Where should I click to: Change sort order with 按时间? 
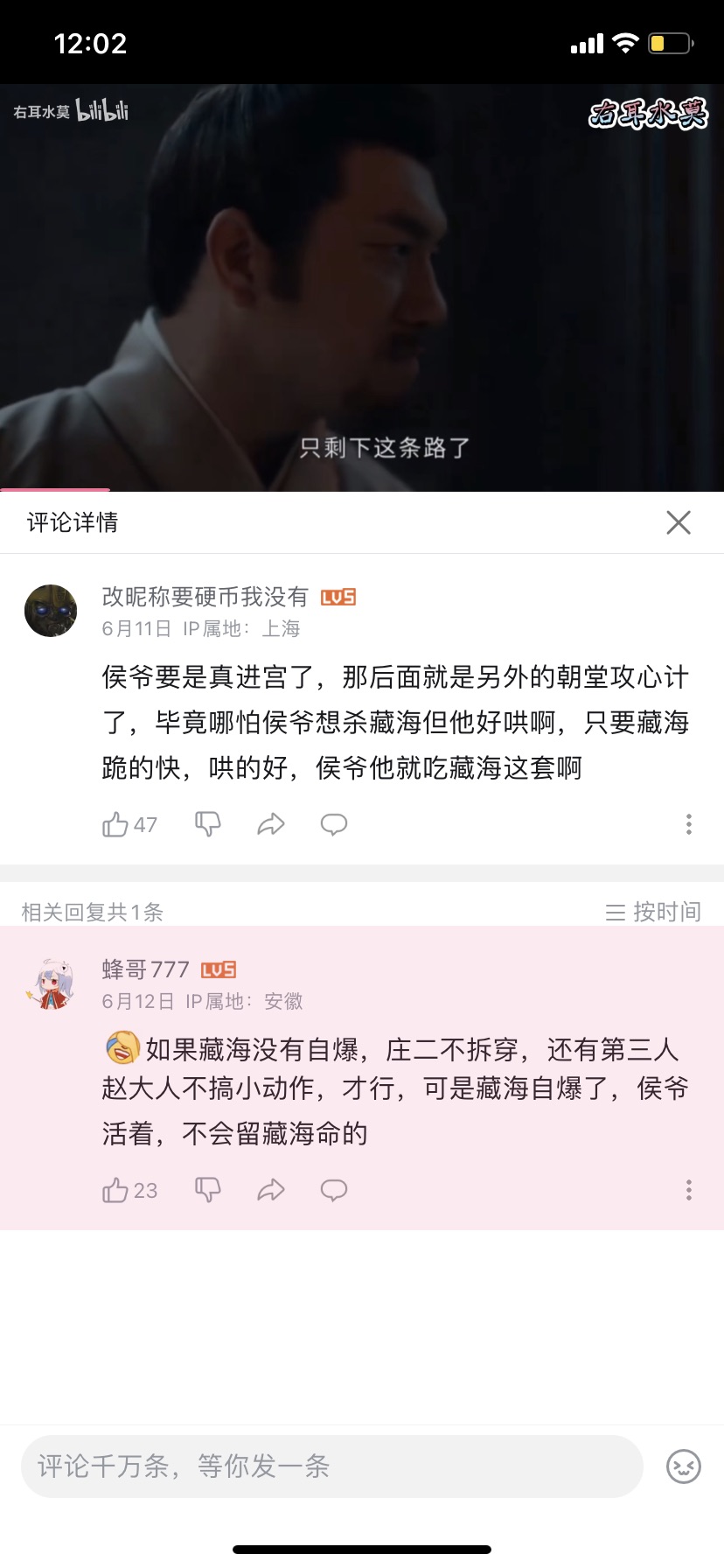click(654, 912)
